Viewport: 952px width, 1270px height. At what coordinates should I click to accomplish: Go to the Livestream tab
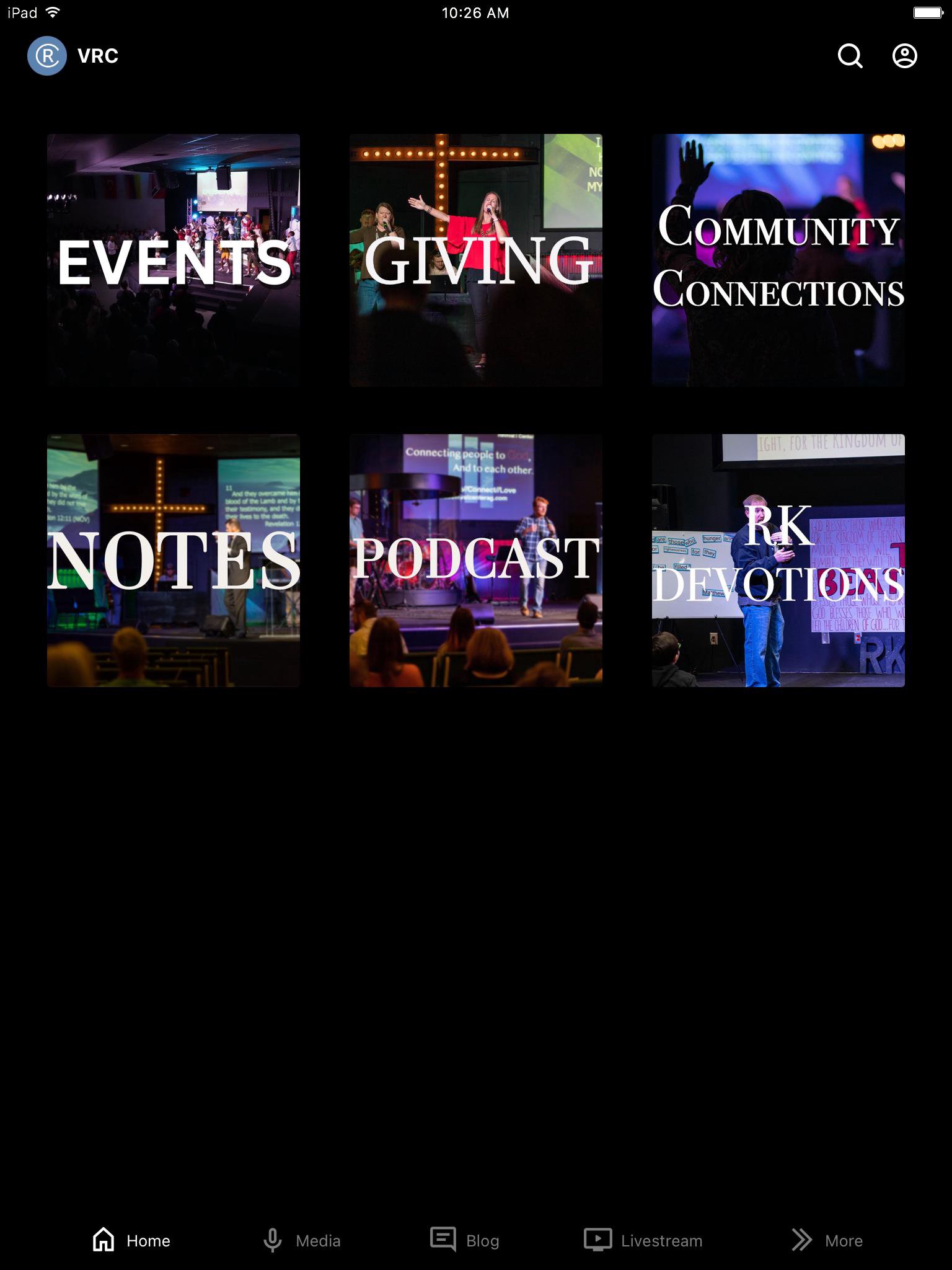tap(643, 1240)
